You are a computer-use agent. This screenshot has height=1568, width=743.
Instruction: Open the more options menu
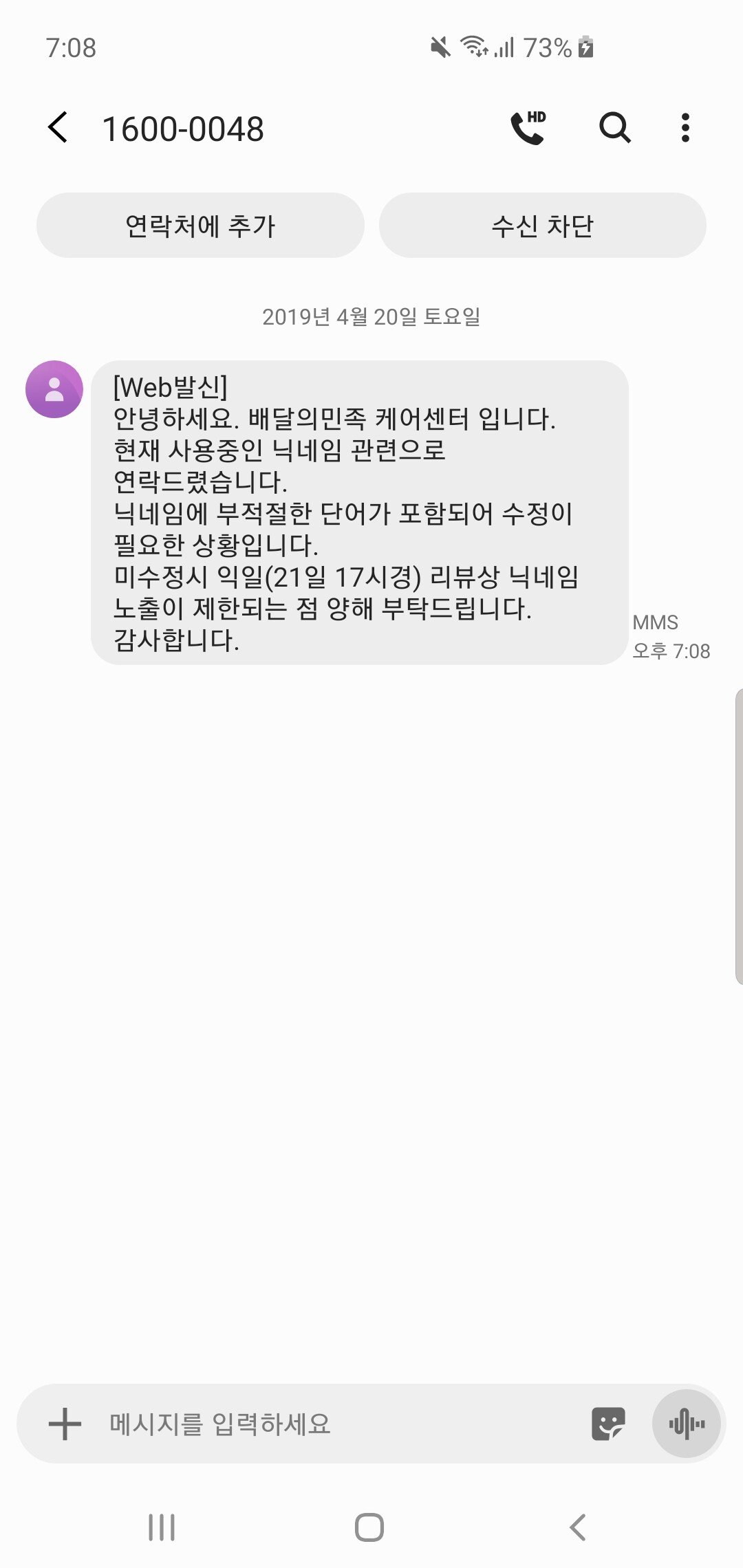tap(685, 129)
